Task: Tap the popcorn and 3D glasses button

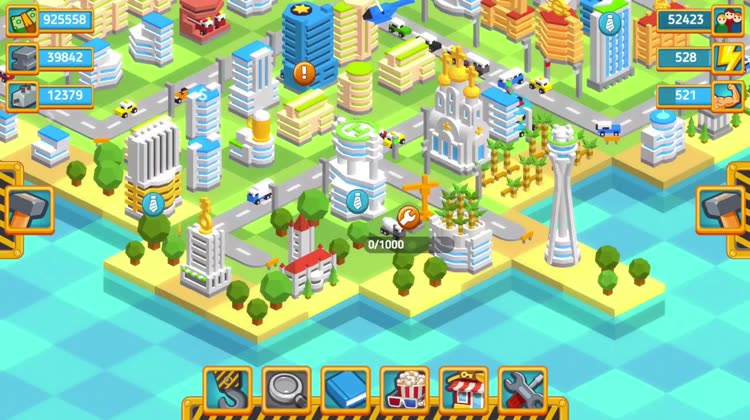Action: (x=404, y=388)
